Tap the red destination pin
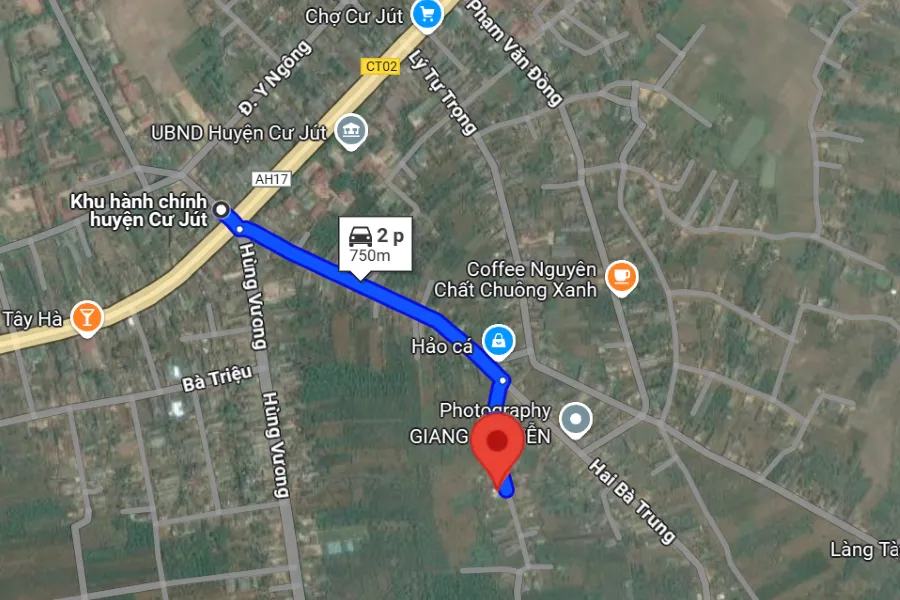Image resolution: width=900 pixels, height=600 pixels. 497,445
